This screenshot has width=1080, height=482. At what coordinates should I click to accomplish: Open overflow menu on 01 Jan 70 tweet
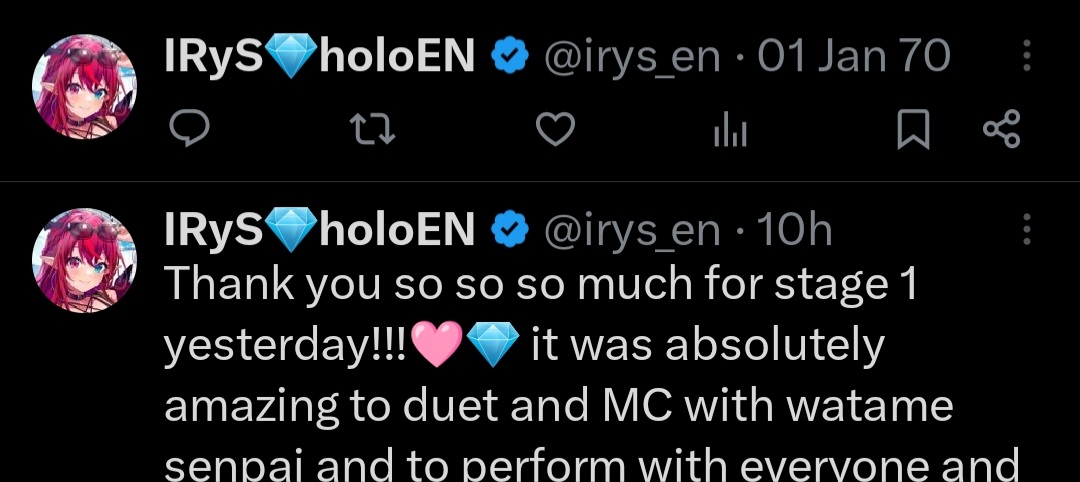point(1027,56)
